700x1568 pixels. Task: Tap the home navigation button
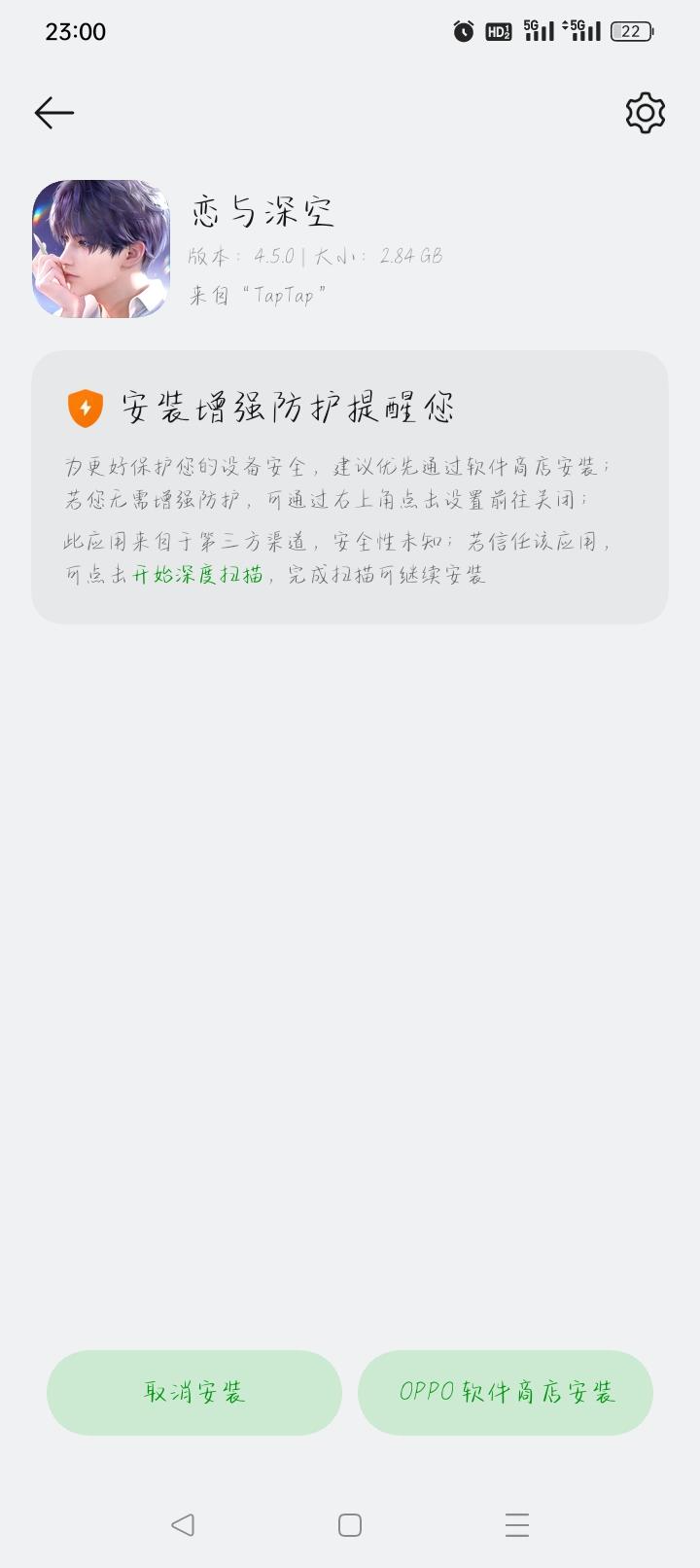[x=350, y=1524]
